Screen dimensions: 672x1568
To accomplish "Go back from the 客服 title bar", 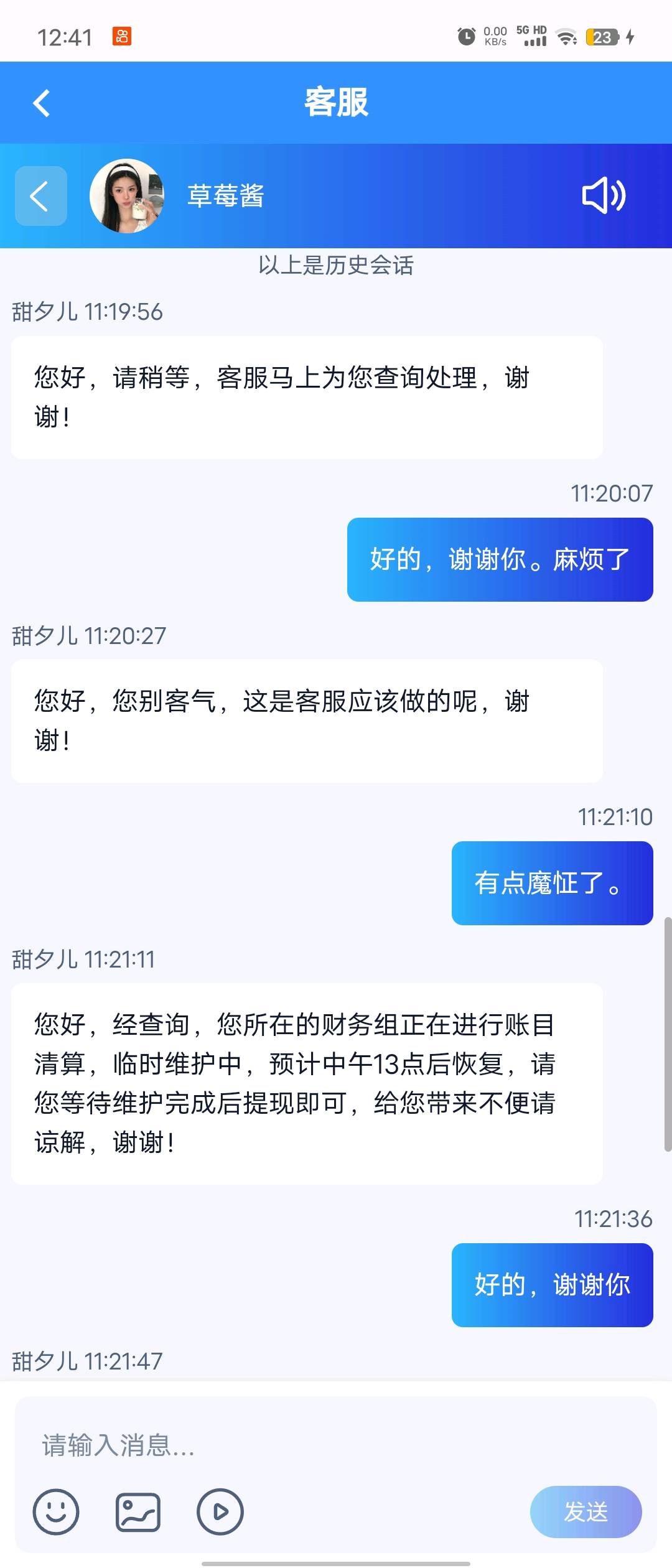I will pyautogui.click(x=41, y=103).
